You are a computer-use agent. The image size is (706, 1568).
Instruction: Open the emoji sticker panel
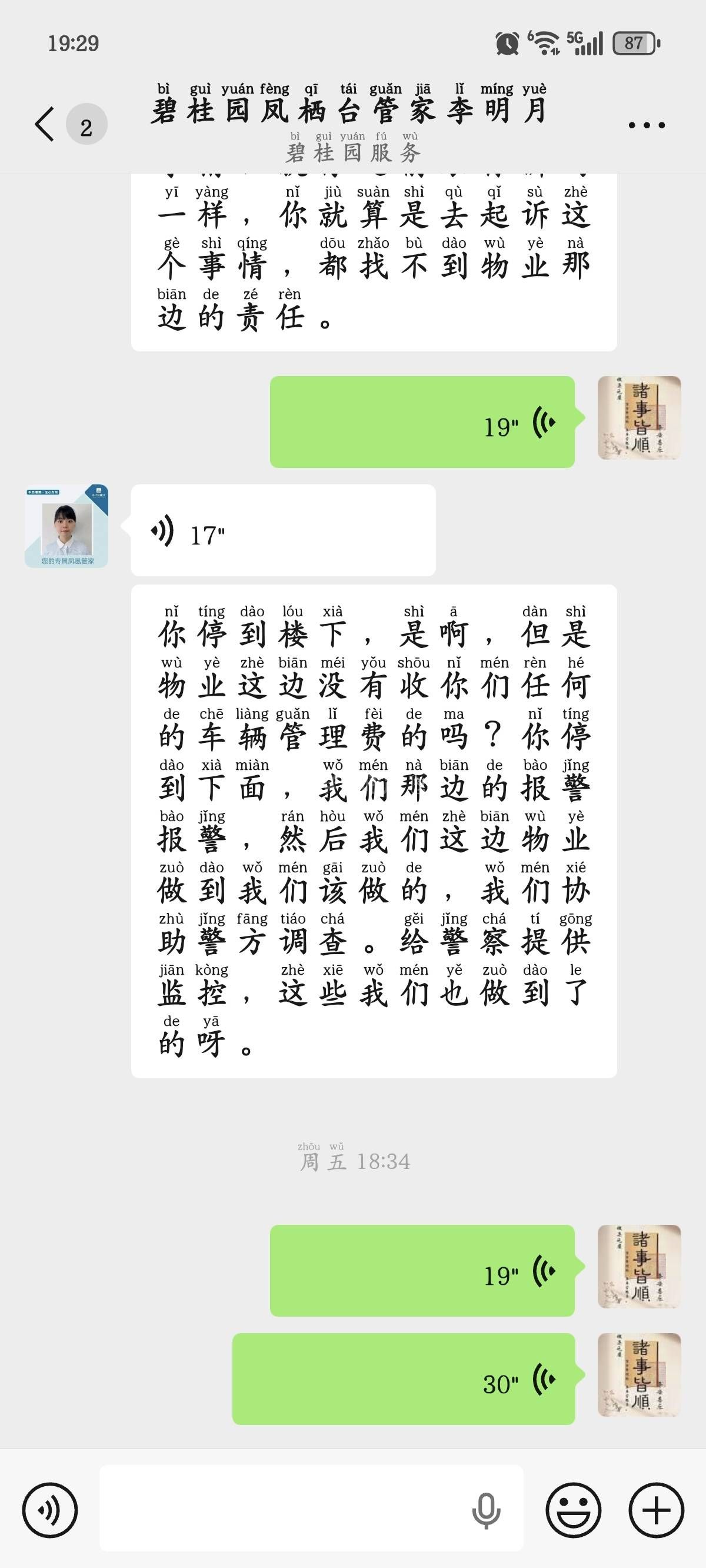tap(572, 1510)
